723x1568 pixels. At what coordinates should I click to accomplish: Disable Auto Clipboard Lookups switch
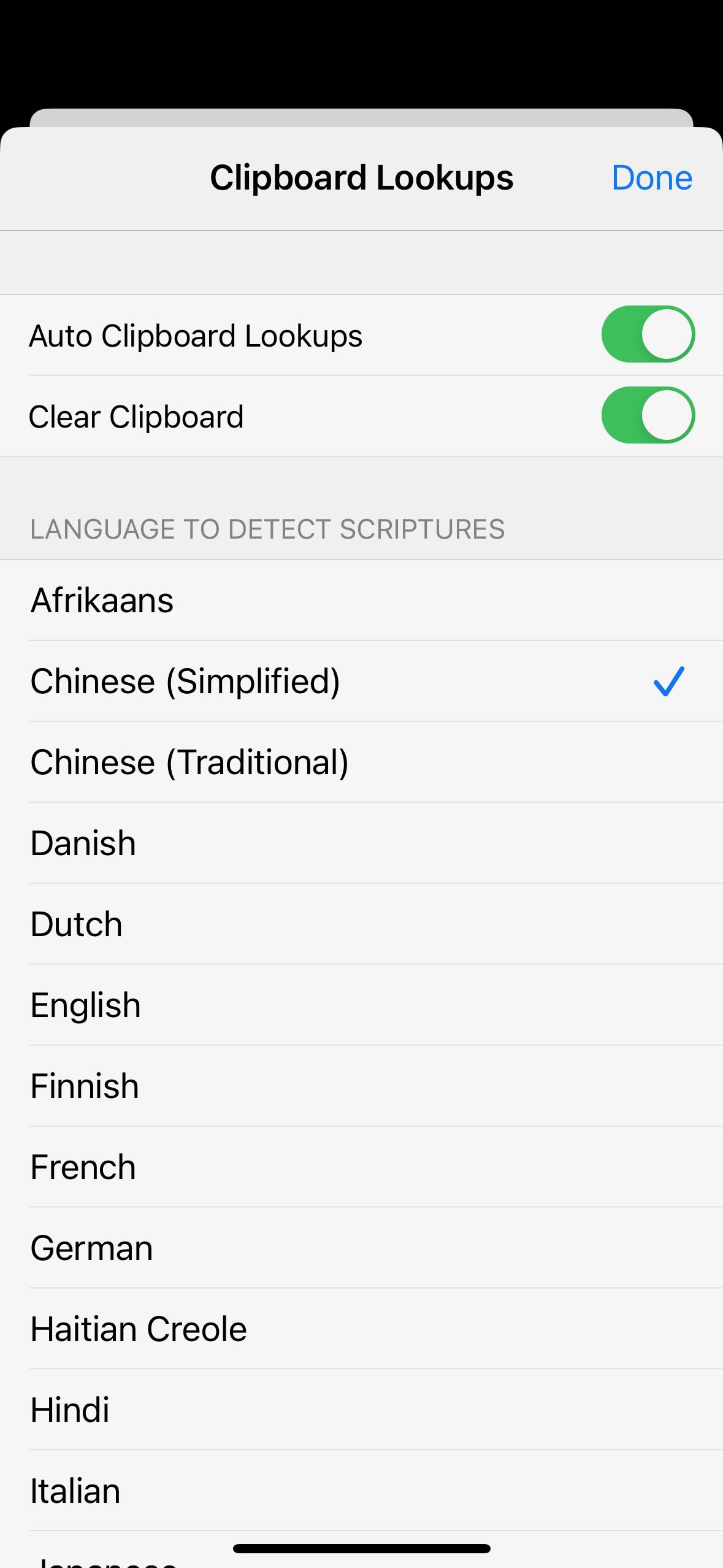648,334
